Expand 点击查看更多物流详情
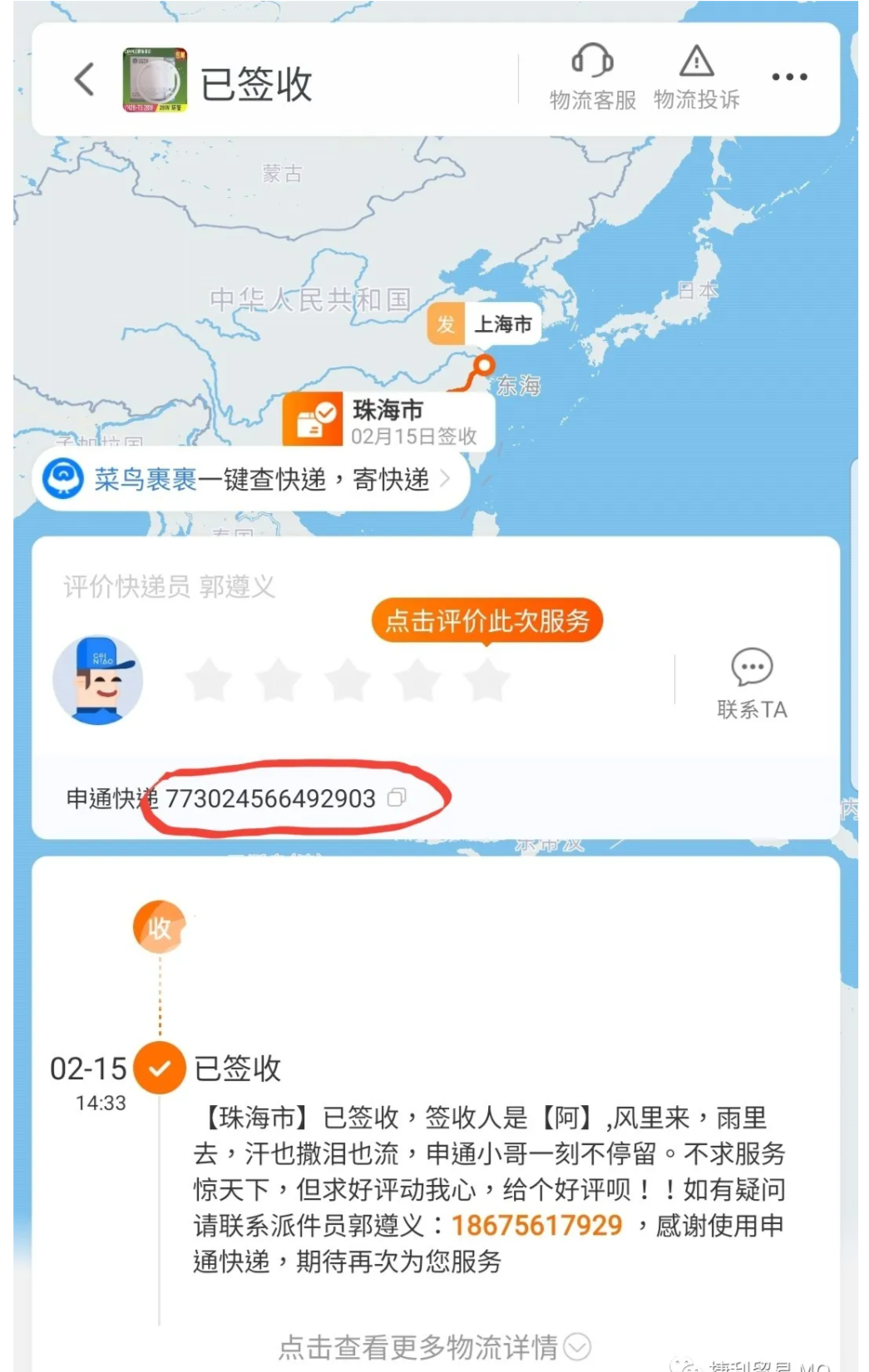This screenshot has height=1372, width=869. (x=432, y=1346)
